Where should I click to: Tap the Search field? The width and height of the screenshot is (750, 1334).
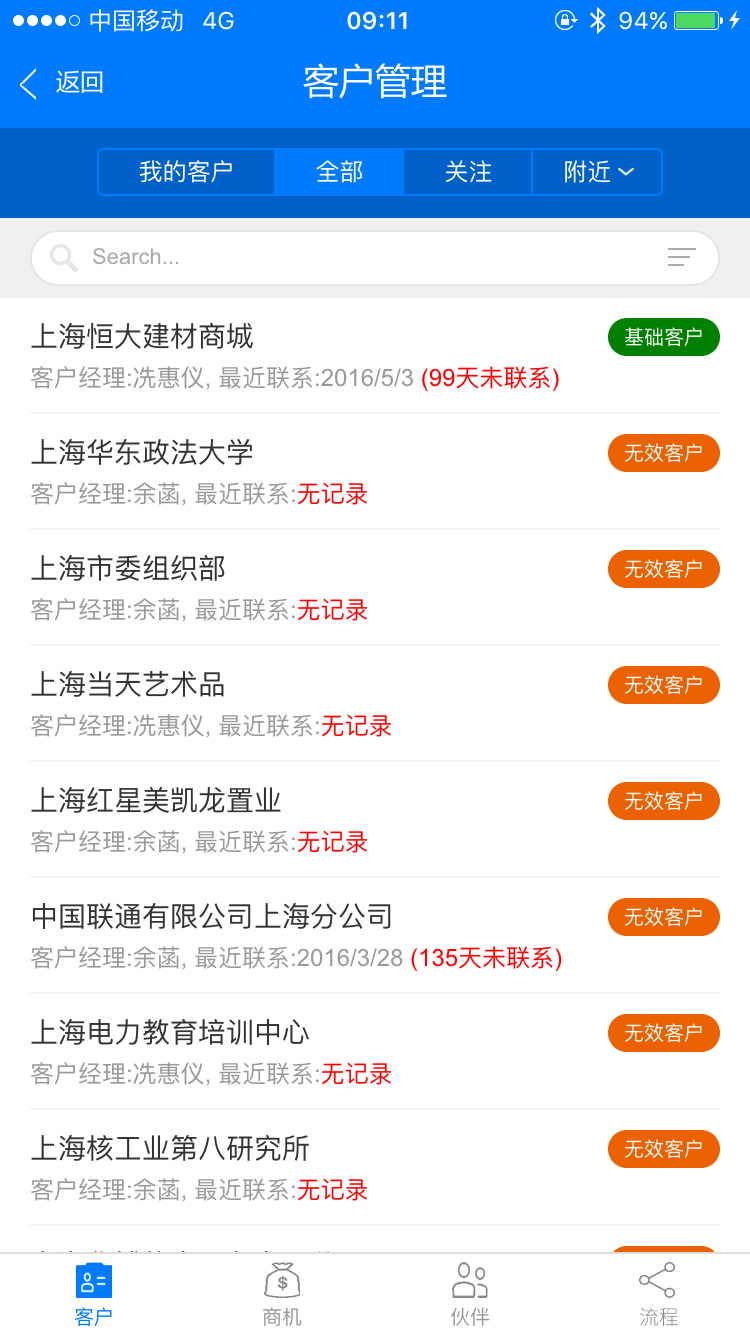coord(360,258)
